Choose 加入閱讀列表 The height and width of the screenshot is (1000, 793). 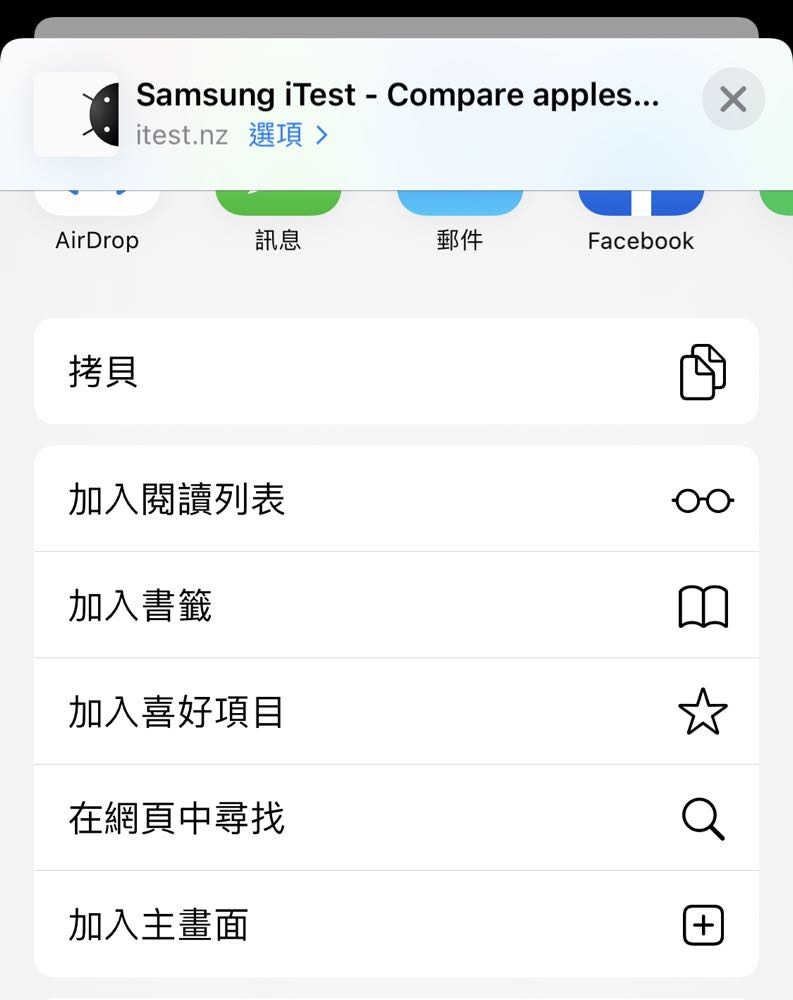point(396,499)
